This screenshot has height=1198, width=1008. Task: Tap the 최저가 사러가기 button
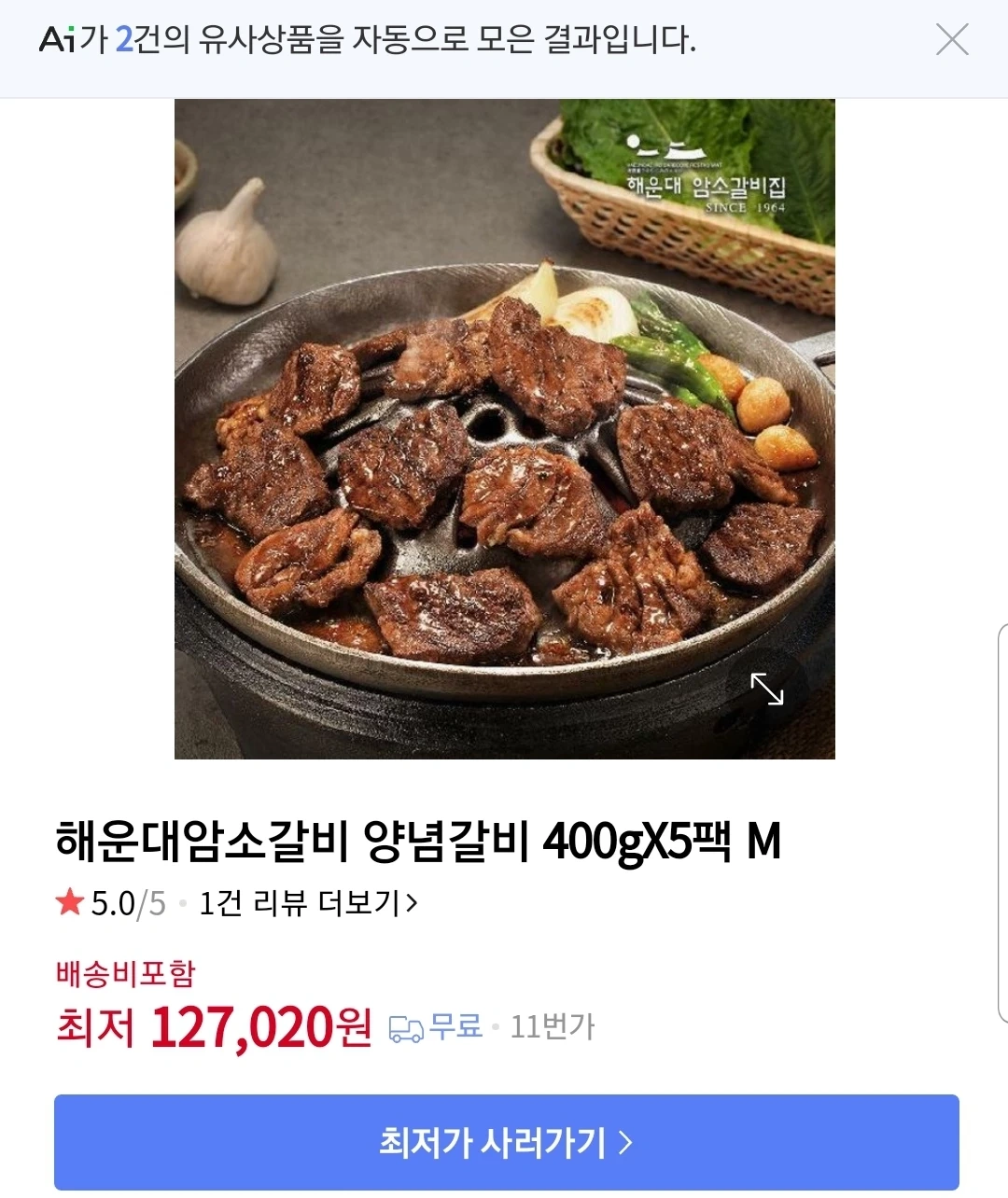506,1142
